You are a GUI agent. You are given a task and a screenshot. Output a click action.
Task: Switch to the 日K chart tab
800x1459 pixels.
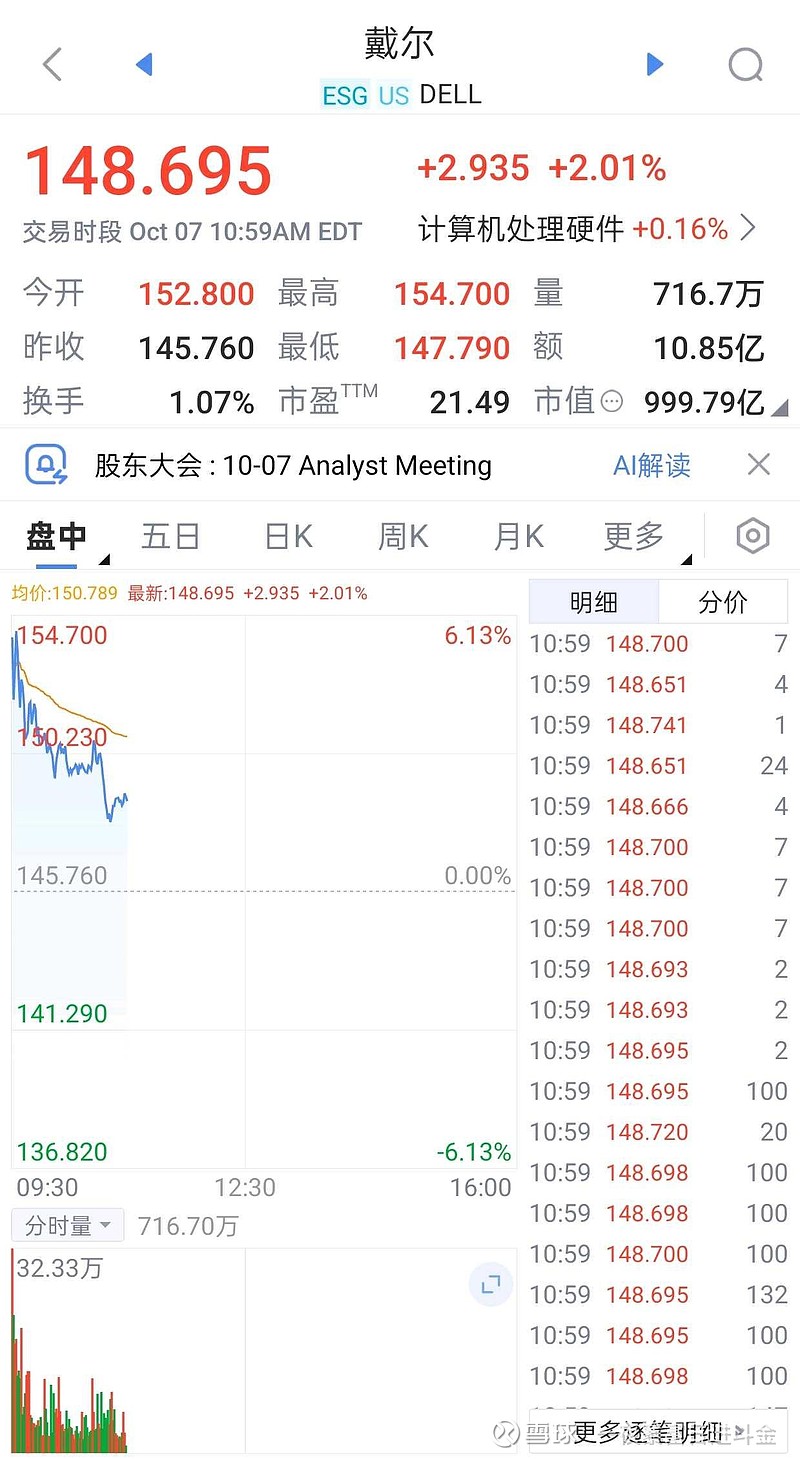click(288, 537)
